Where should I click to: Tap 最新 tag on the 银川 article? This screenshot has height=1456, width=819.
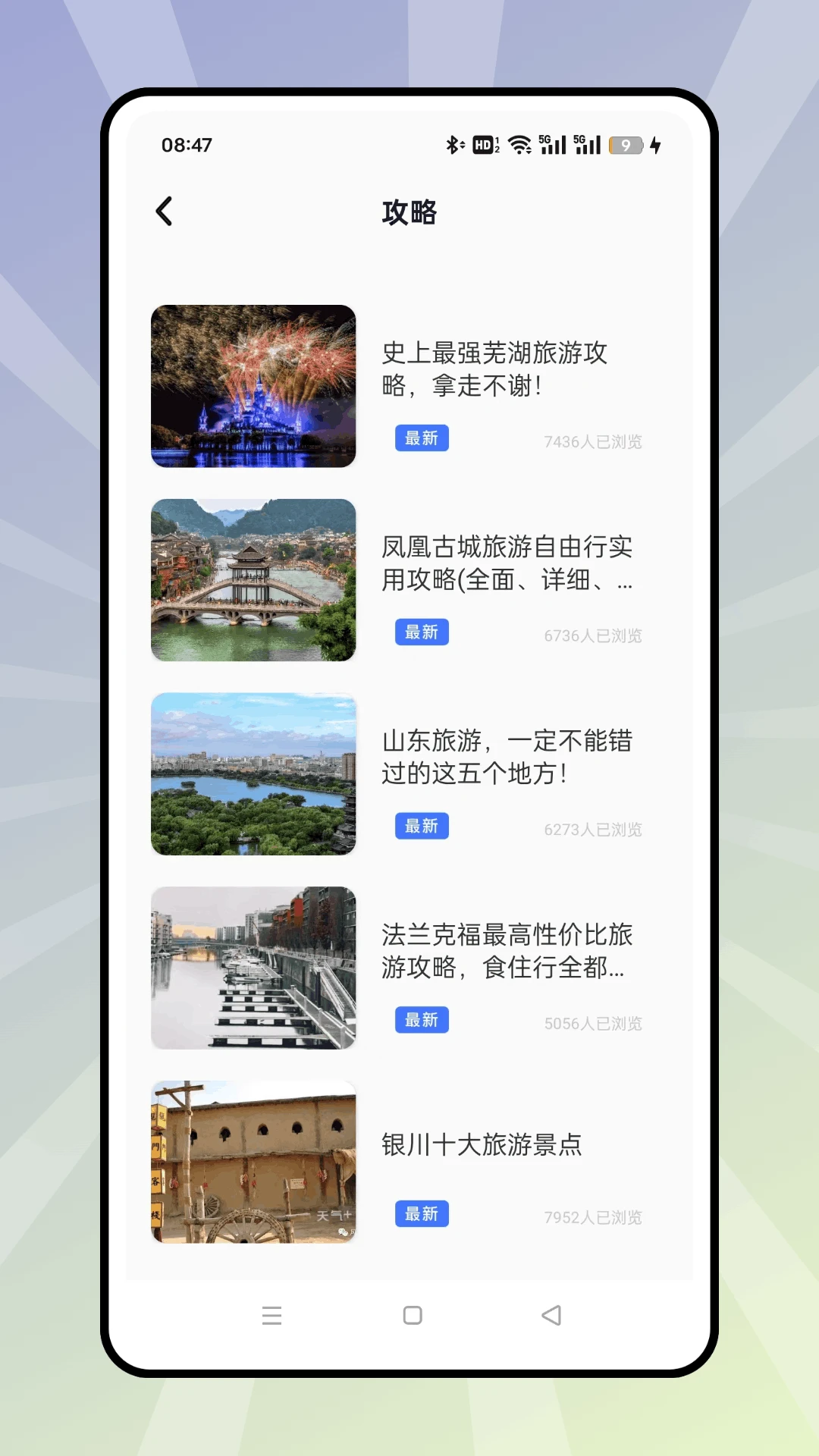(422, 1214)
